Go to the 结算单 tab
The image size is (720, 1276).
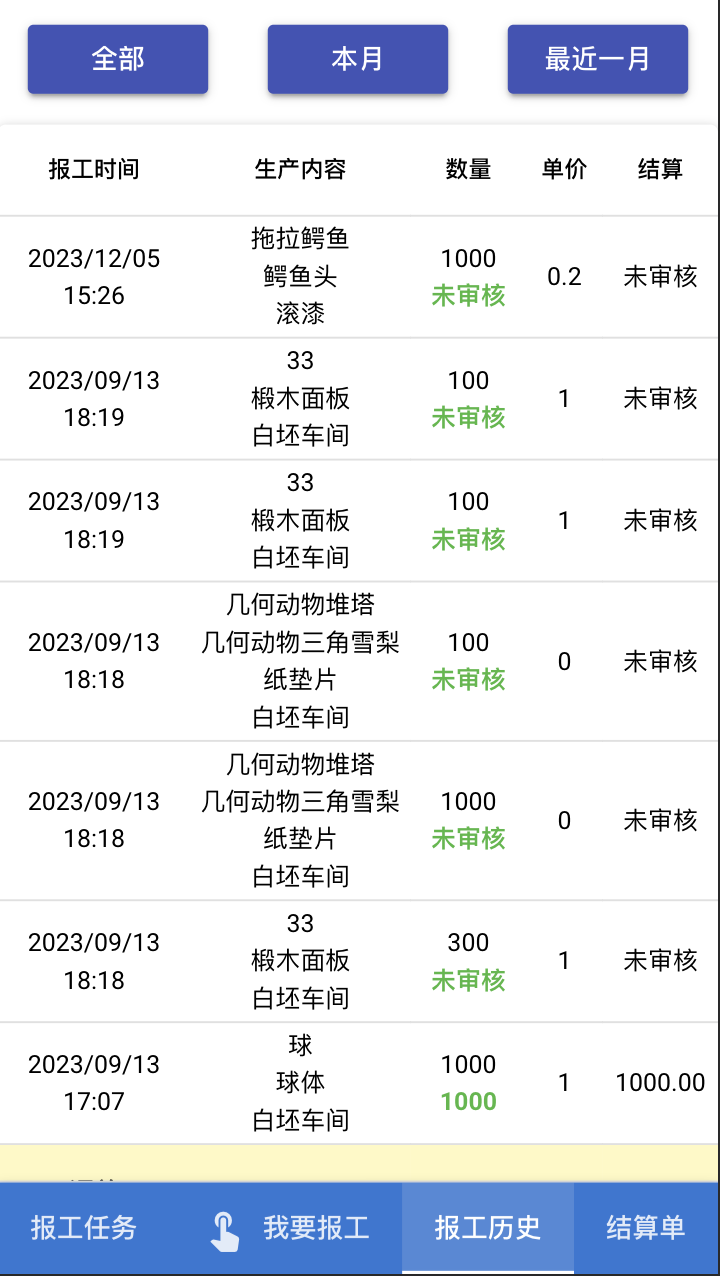coord(646,1228)
